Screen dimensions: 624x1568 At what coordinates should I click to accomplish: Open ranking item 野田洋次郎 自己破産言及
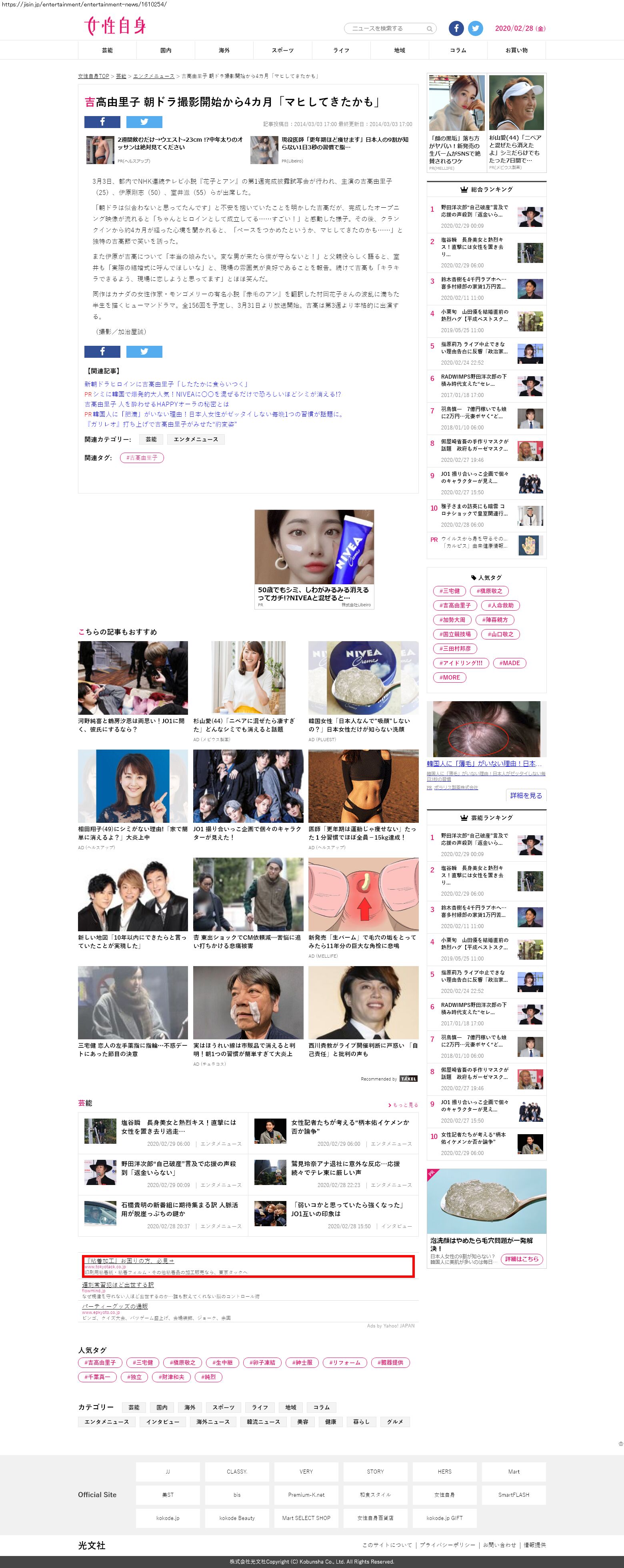(474, 211)
